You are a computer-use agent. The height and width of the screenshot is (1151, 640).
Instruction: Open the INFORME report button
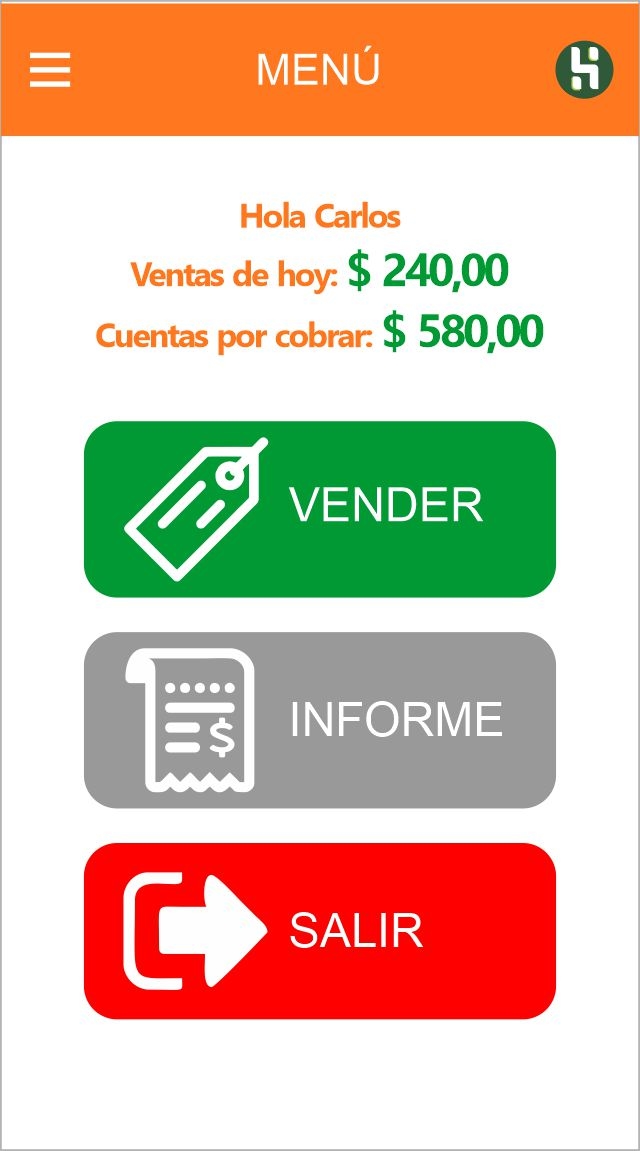pos(320,720)
